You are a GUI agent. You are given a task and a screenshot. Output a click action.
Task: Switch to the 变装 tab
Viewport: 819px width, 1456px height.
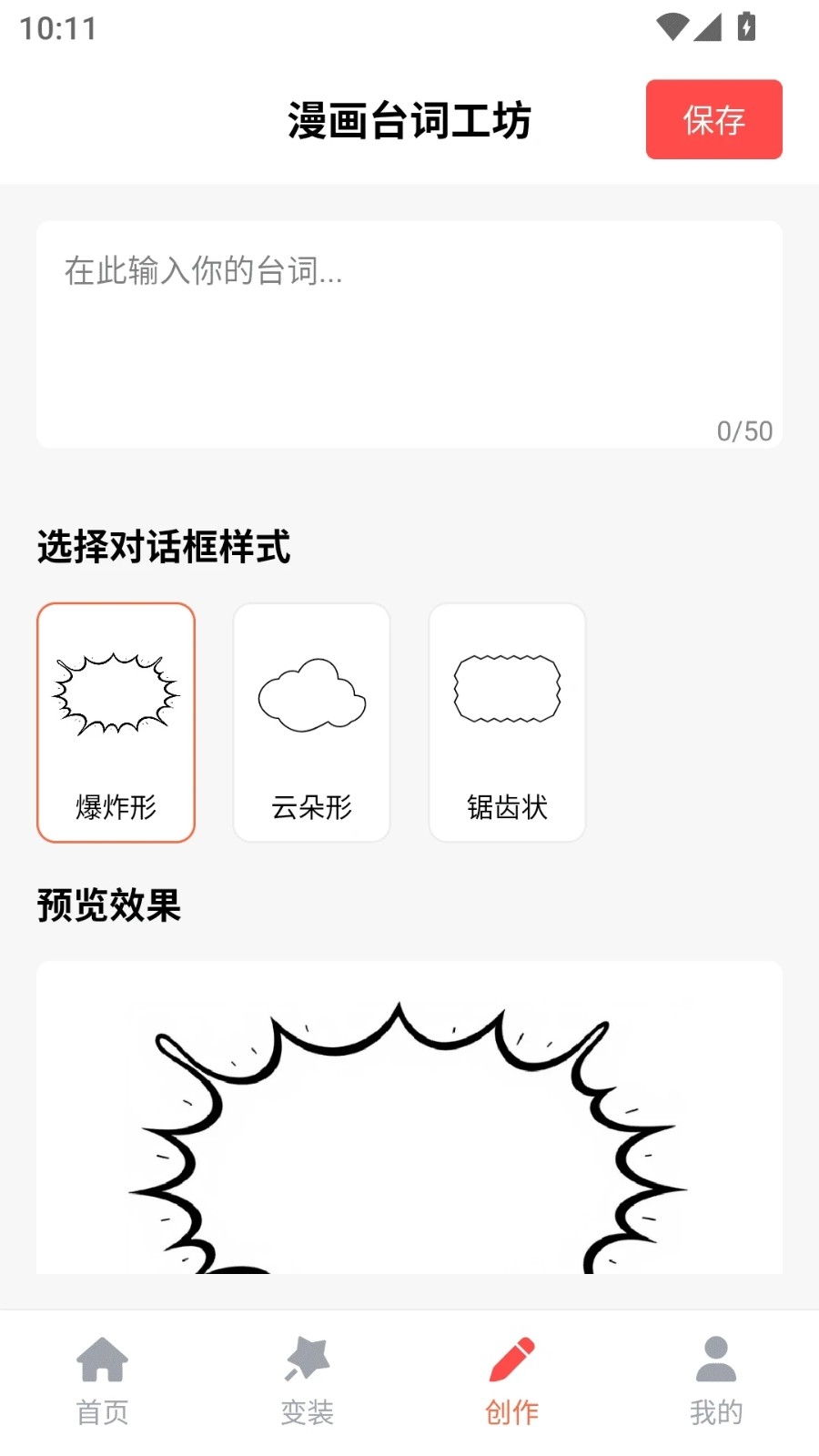pos(307,1383)
